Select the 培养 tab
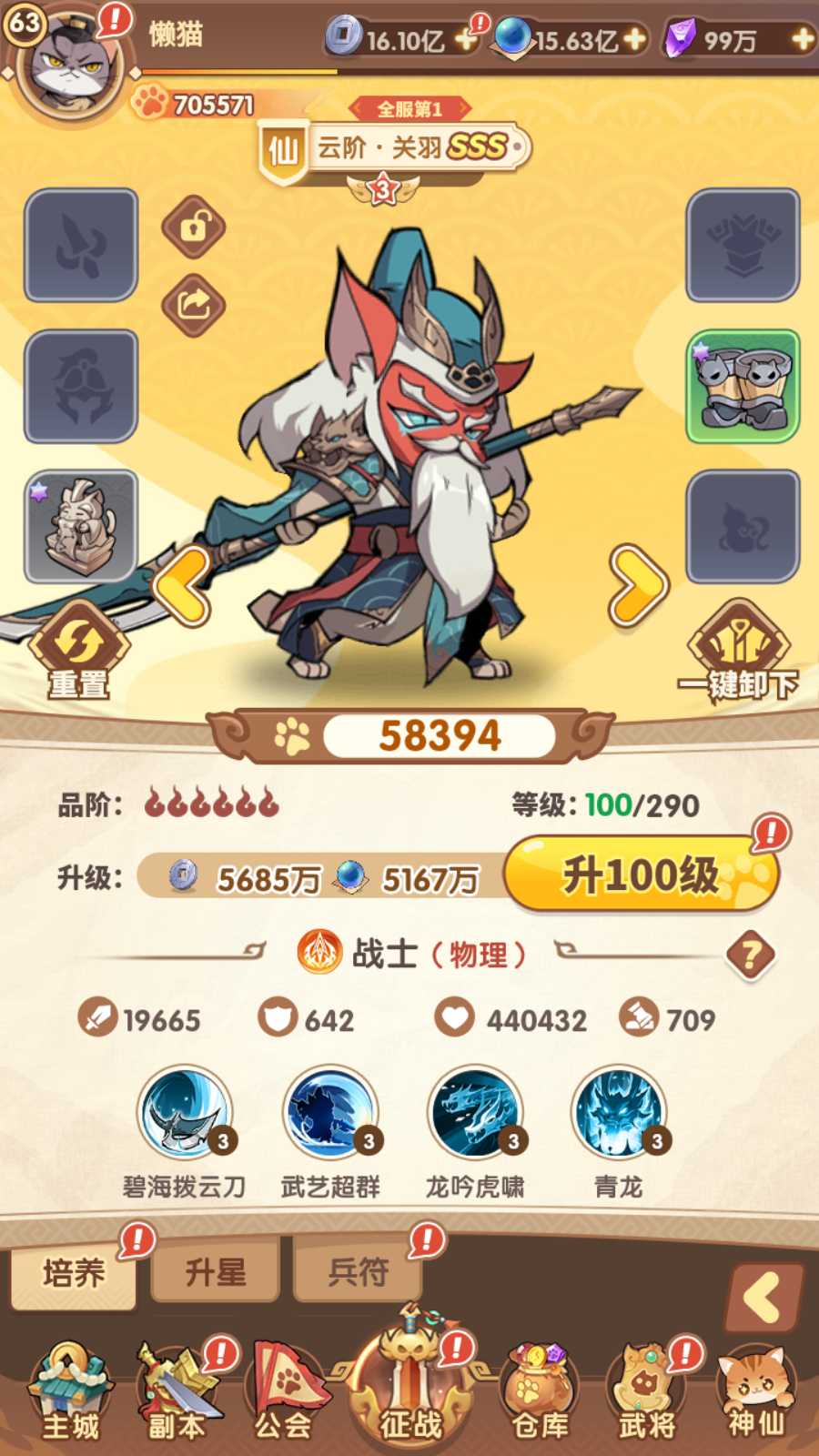The image size is (819, 1456). point(74,1271)
